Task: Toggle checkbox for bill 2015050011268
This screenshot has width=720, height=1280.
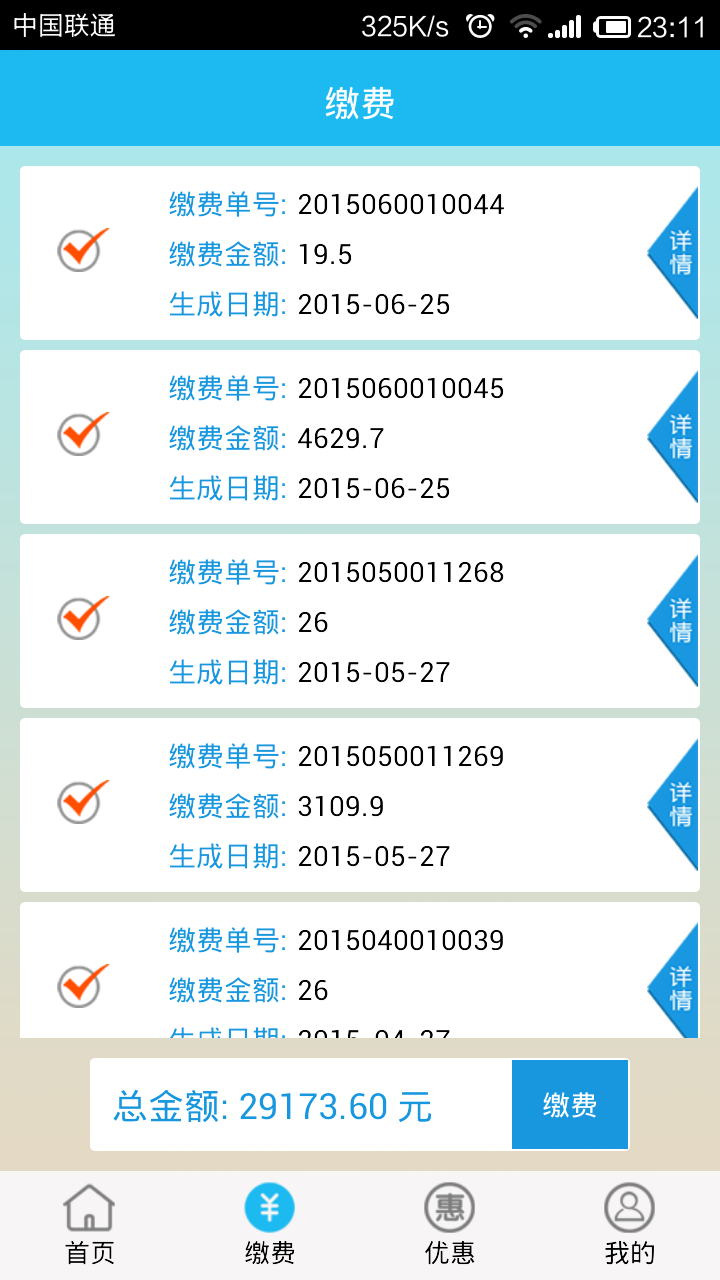Action: click(x=82, y=618)
